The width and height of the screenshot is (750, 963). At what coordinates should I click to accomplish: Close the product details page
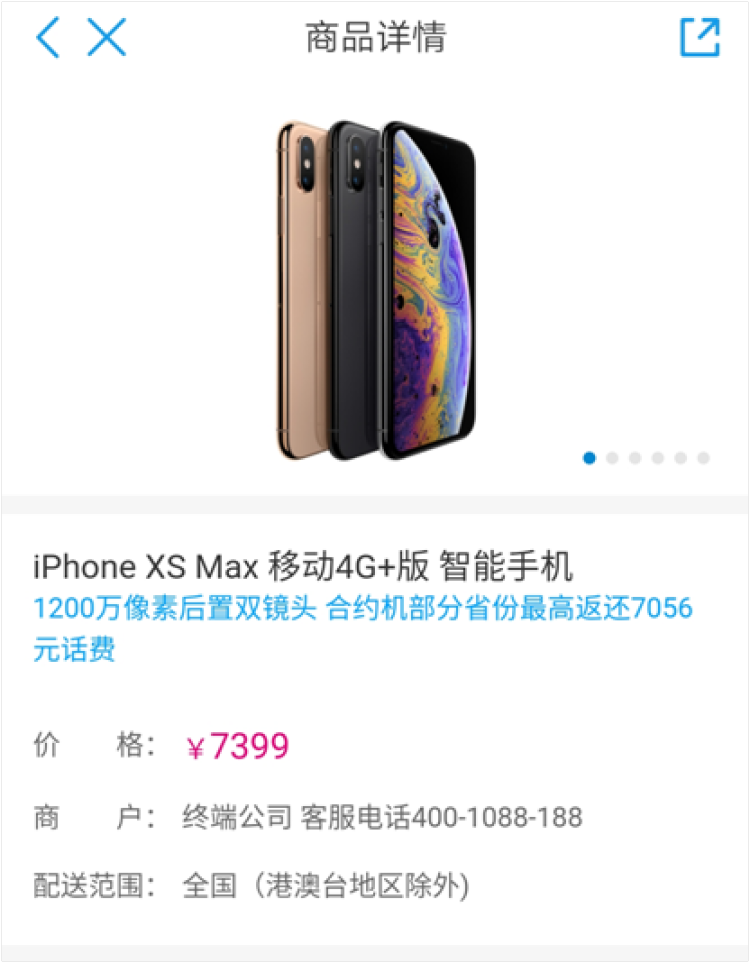(x=106, y=38)
